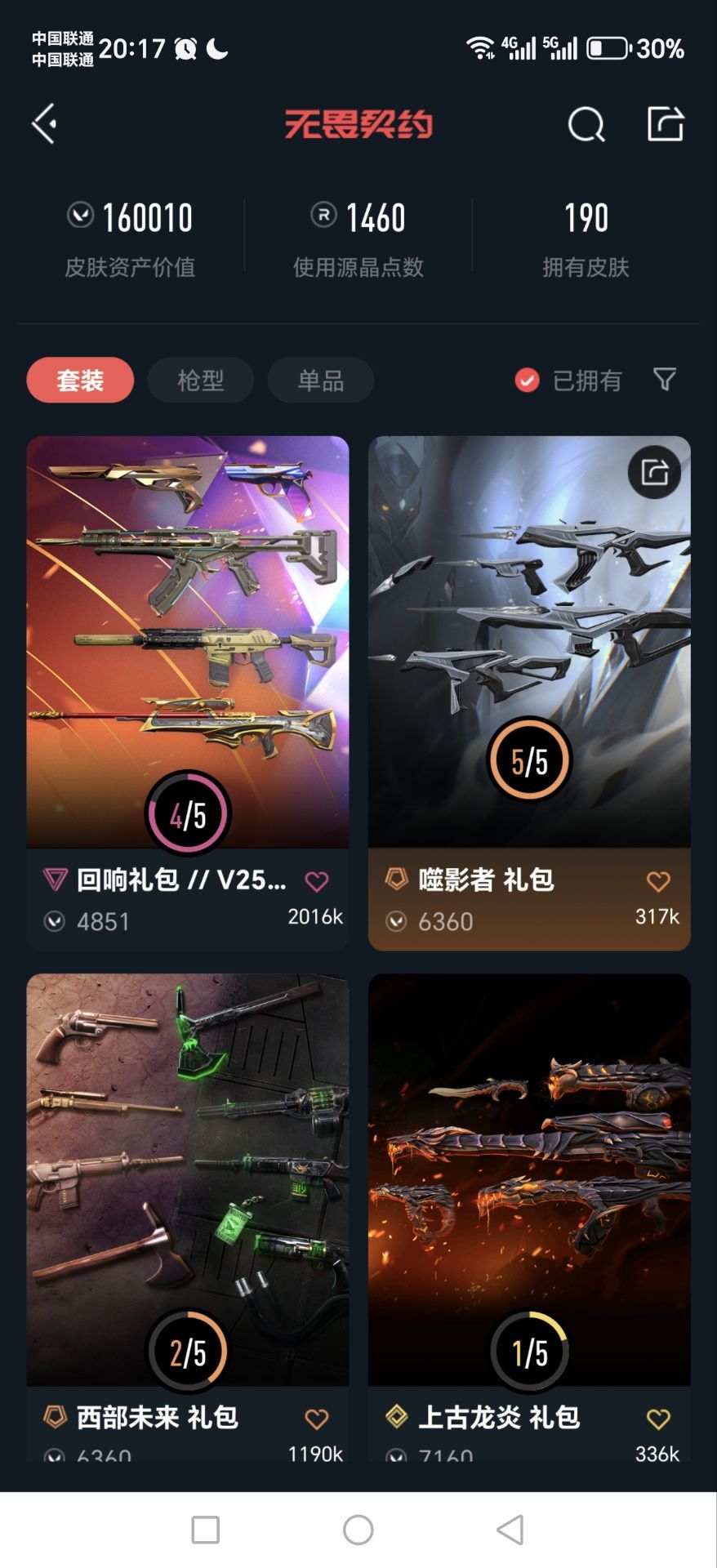Tap the heart on 回响礼包 // V25 card
Screen dimensions: 717x1568
317,880
